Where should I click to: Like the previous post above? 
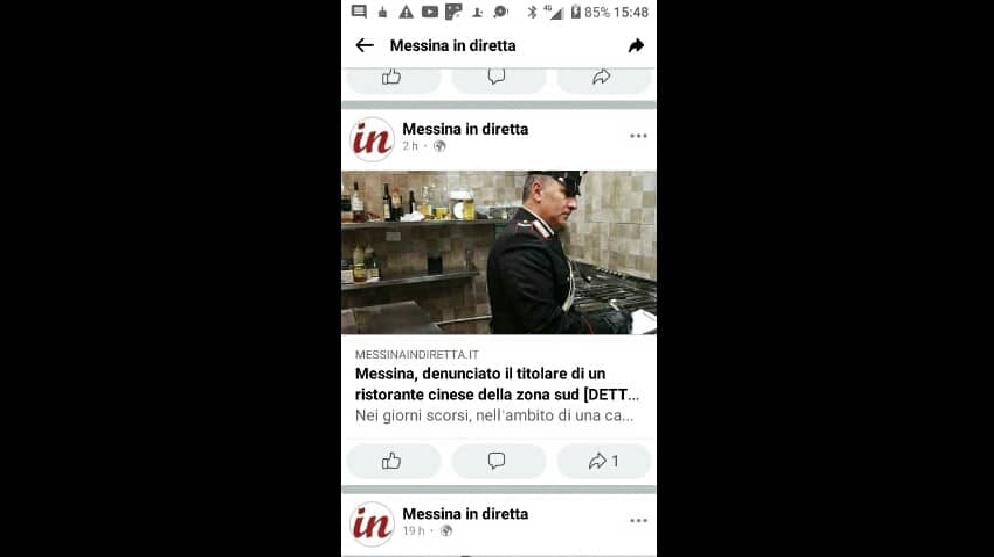(x=392, y=77)
